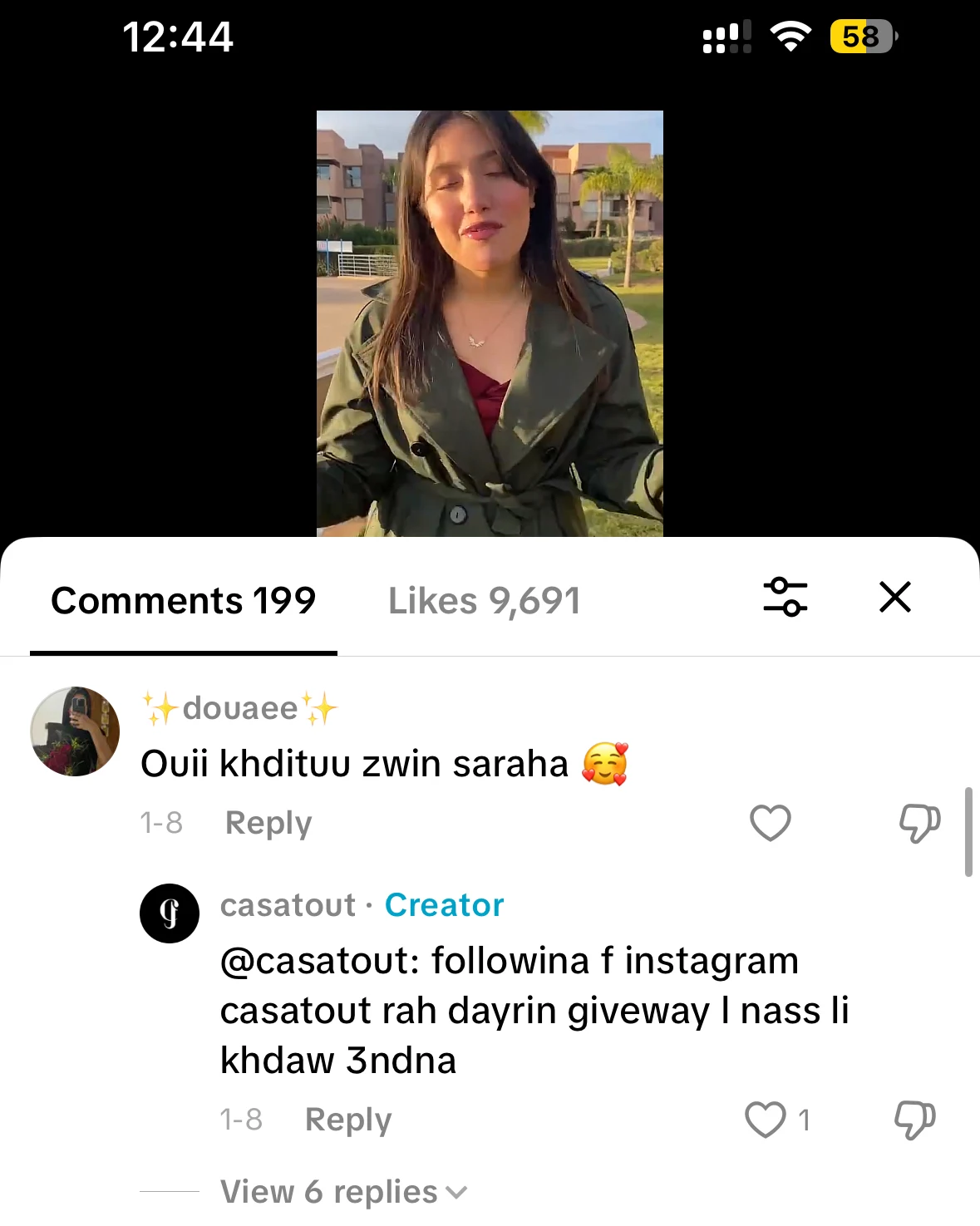Screen dimensions: 980x1226
Task: Reply to casatout's comment
Action: (347, 1120)
